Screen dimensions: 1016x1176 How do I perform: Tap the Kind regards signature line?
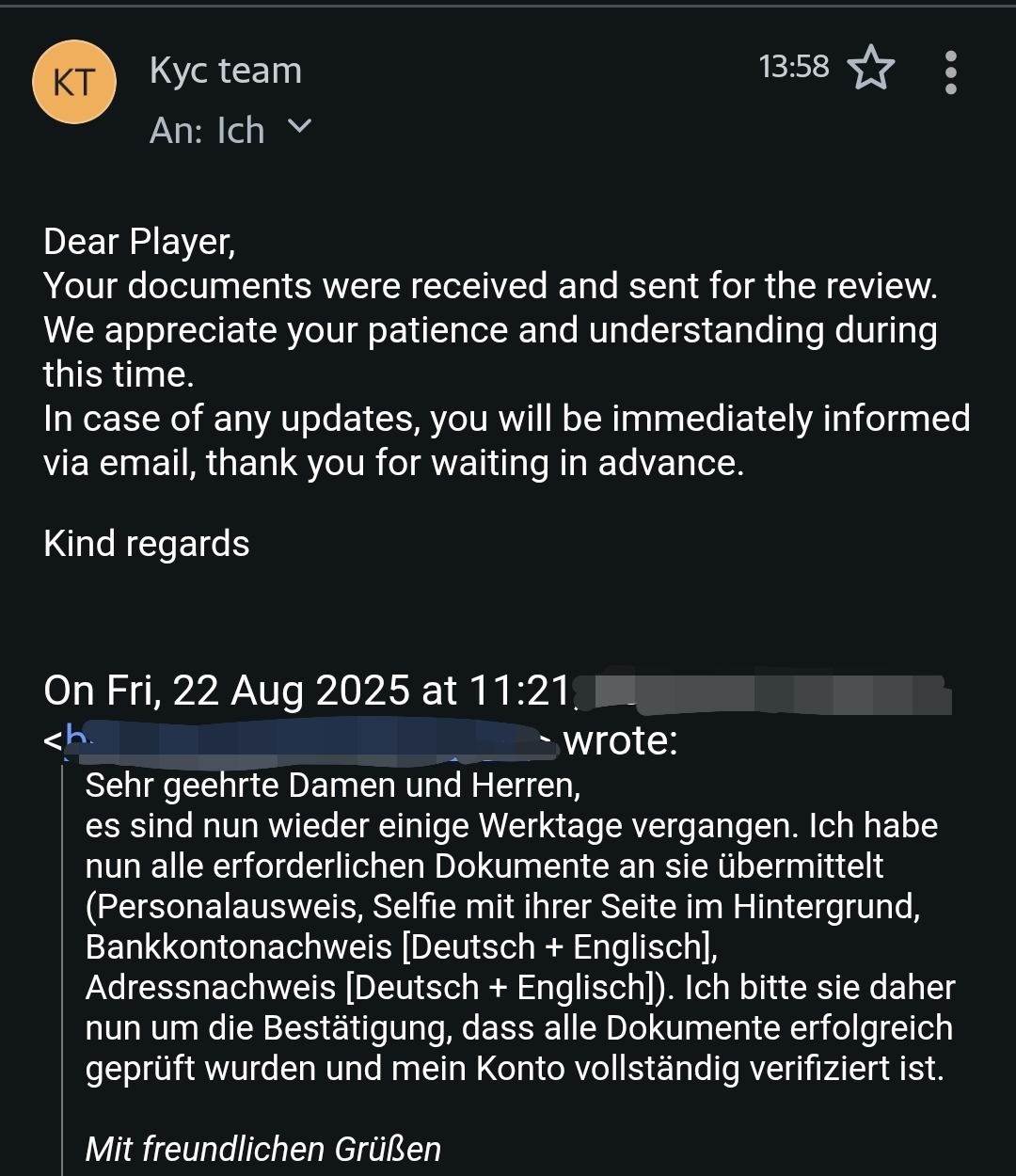pos(146,543)
